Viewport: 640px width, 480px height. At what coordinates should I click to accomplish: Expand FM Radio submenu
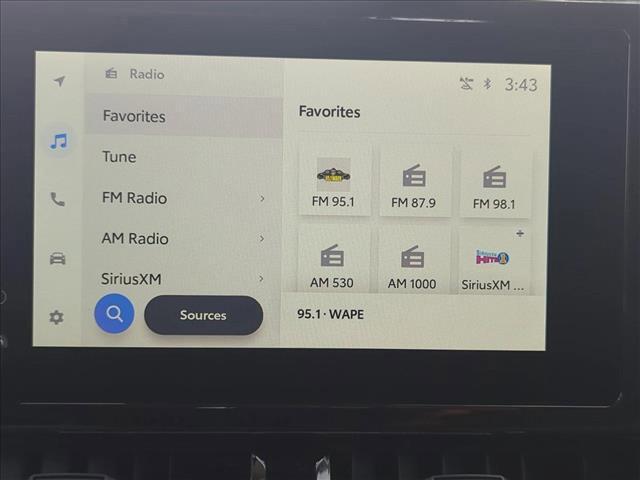(183, 198)
